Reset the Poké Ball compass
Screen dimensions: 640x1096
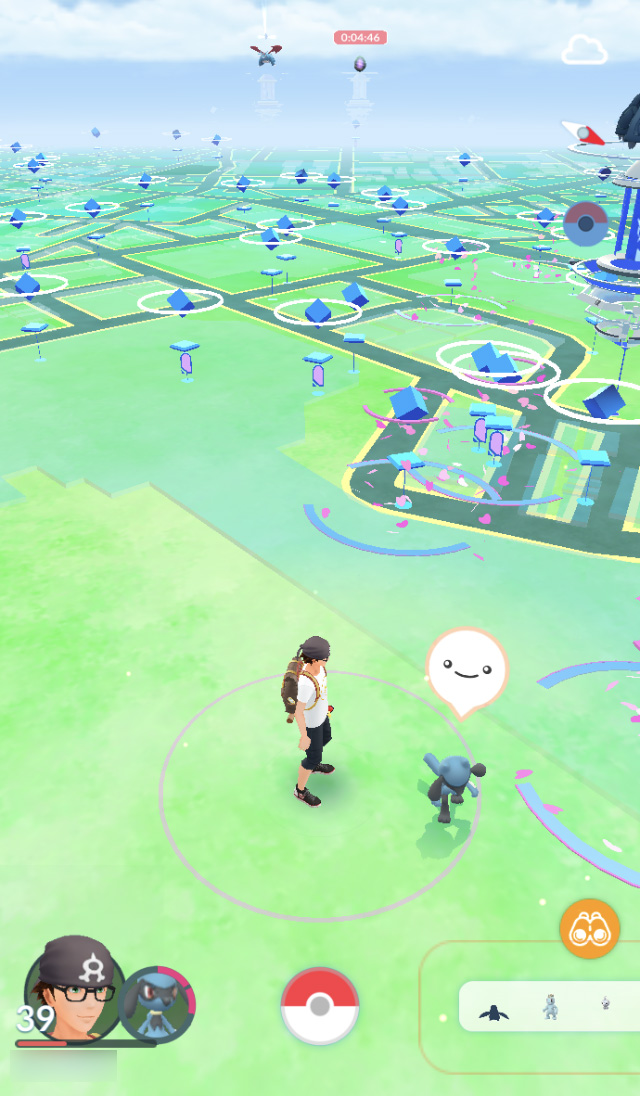(586, 223)
